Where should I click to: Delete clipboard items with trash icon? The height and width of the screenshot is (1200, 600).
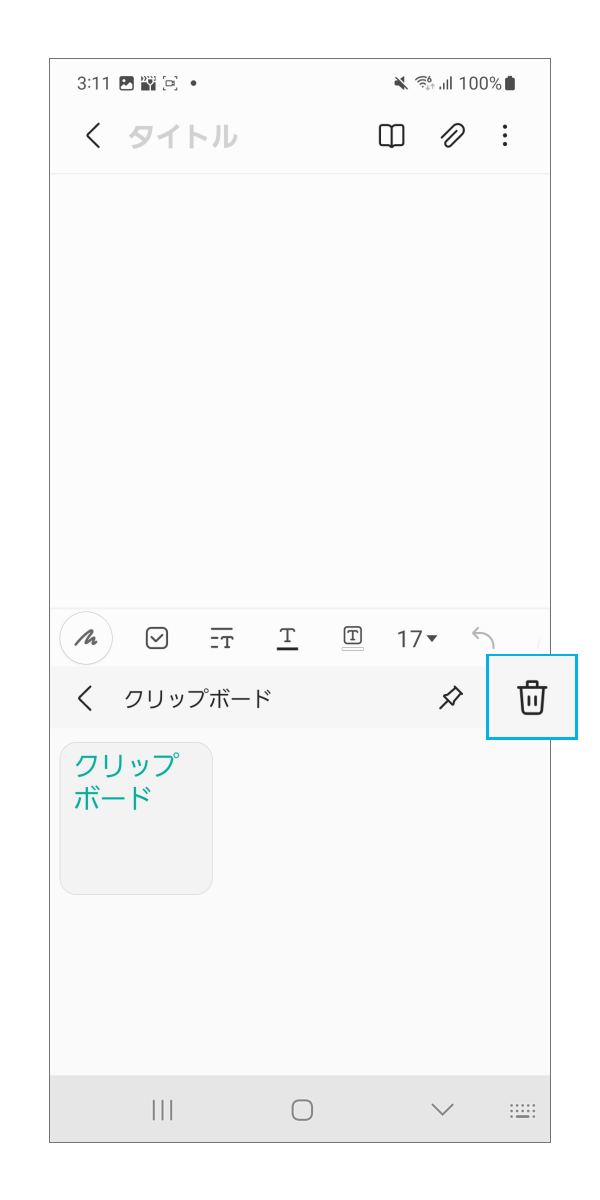pos(532,698)
